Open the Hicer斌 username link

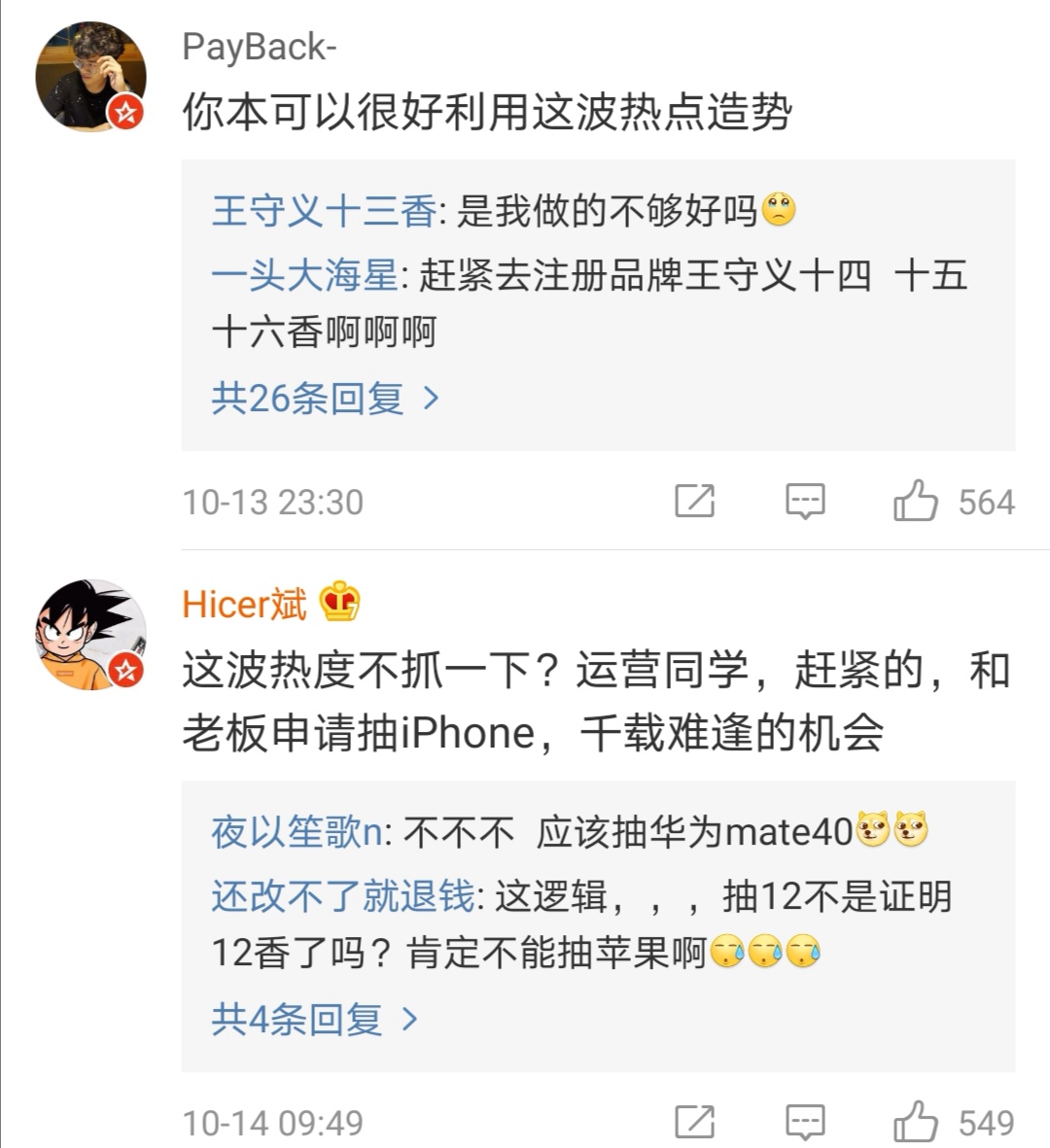244,605
